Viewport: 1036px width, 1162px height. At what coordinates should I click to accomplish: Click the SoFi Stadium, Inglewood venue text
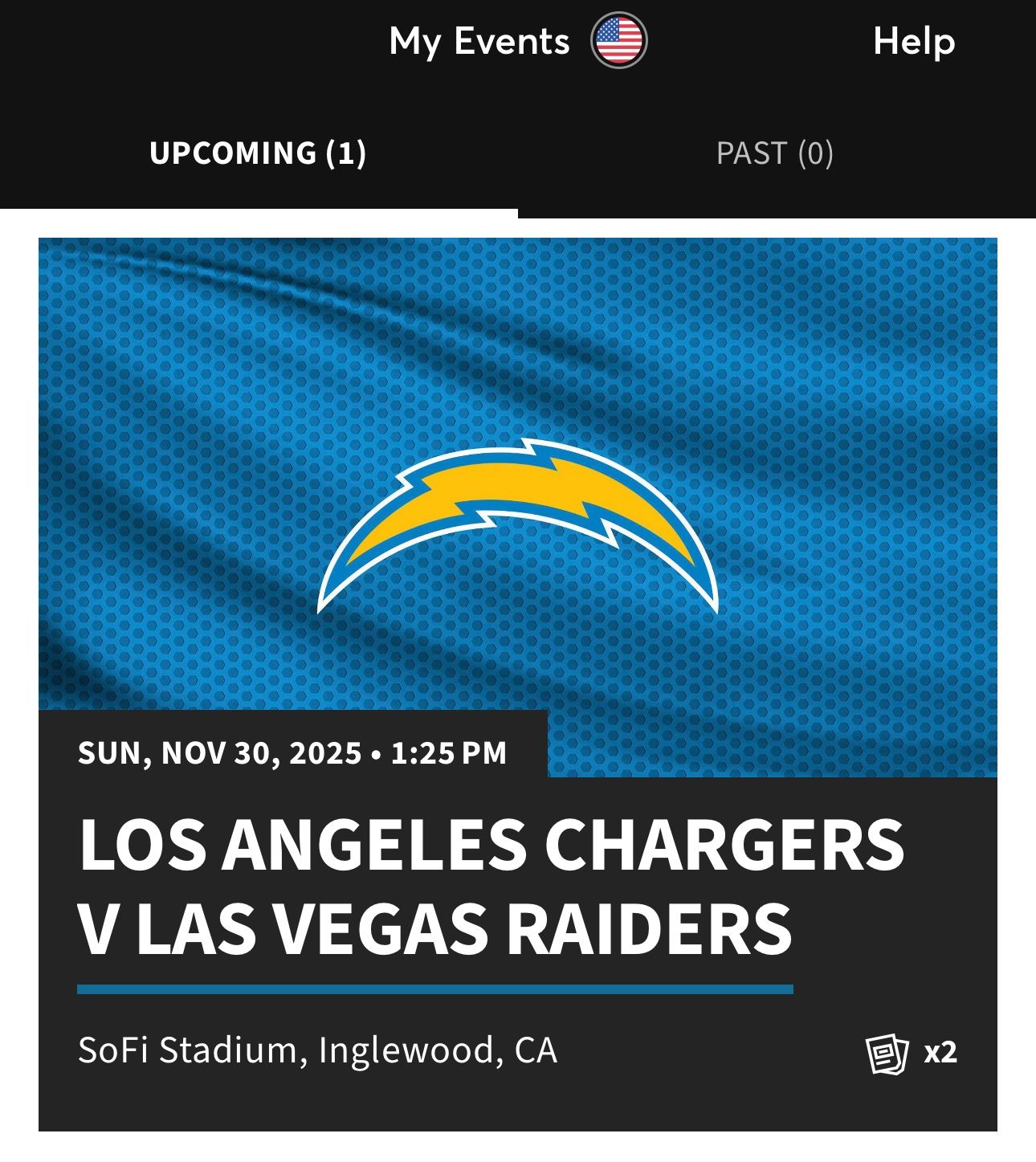(x=319, y=1049)
